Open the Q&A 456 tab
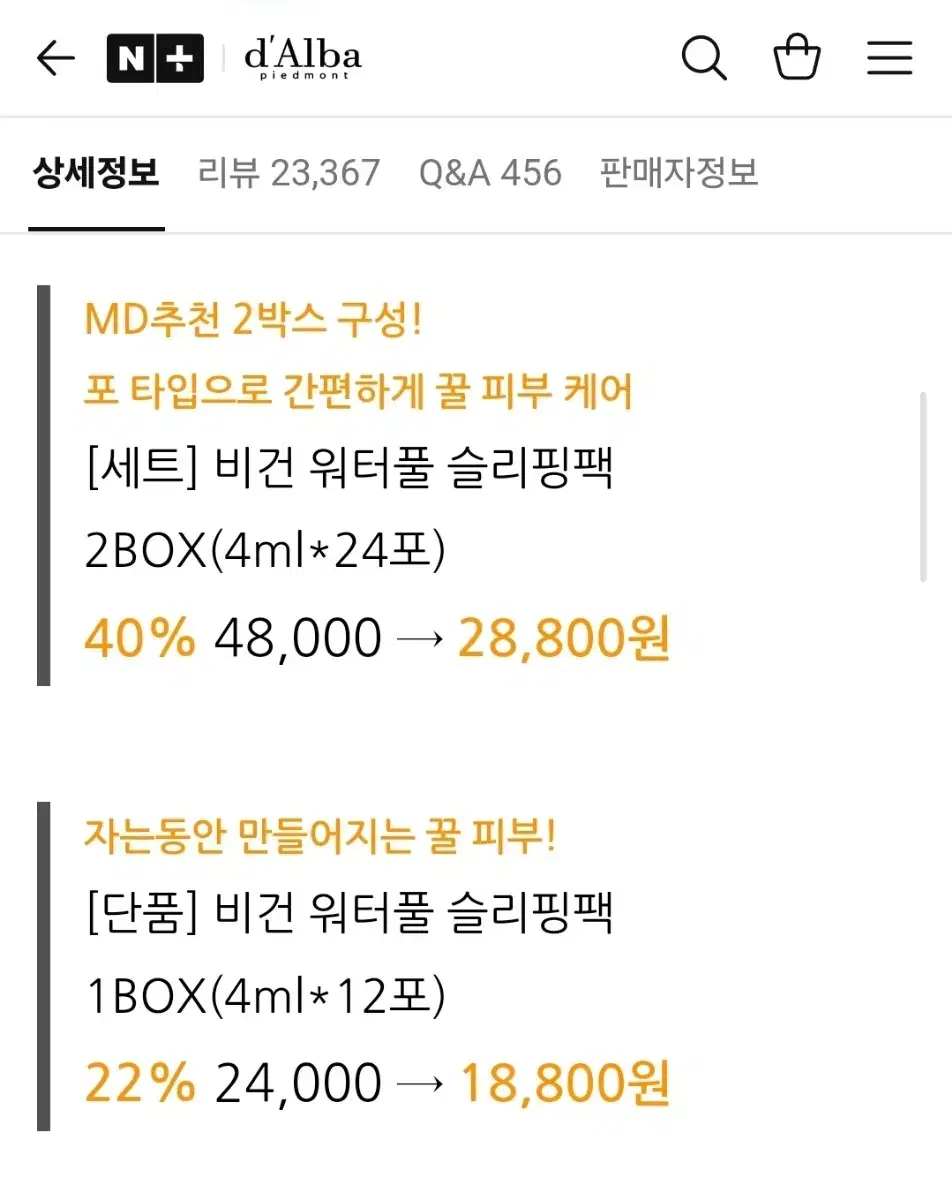 point(489,174)
